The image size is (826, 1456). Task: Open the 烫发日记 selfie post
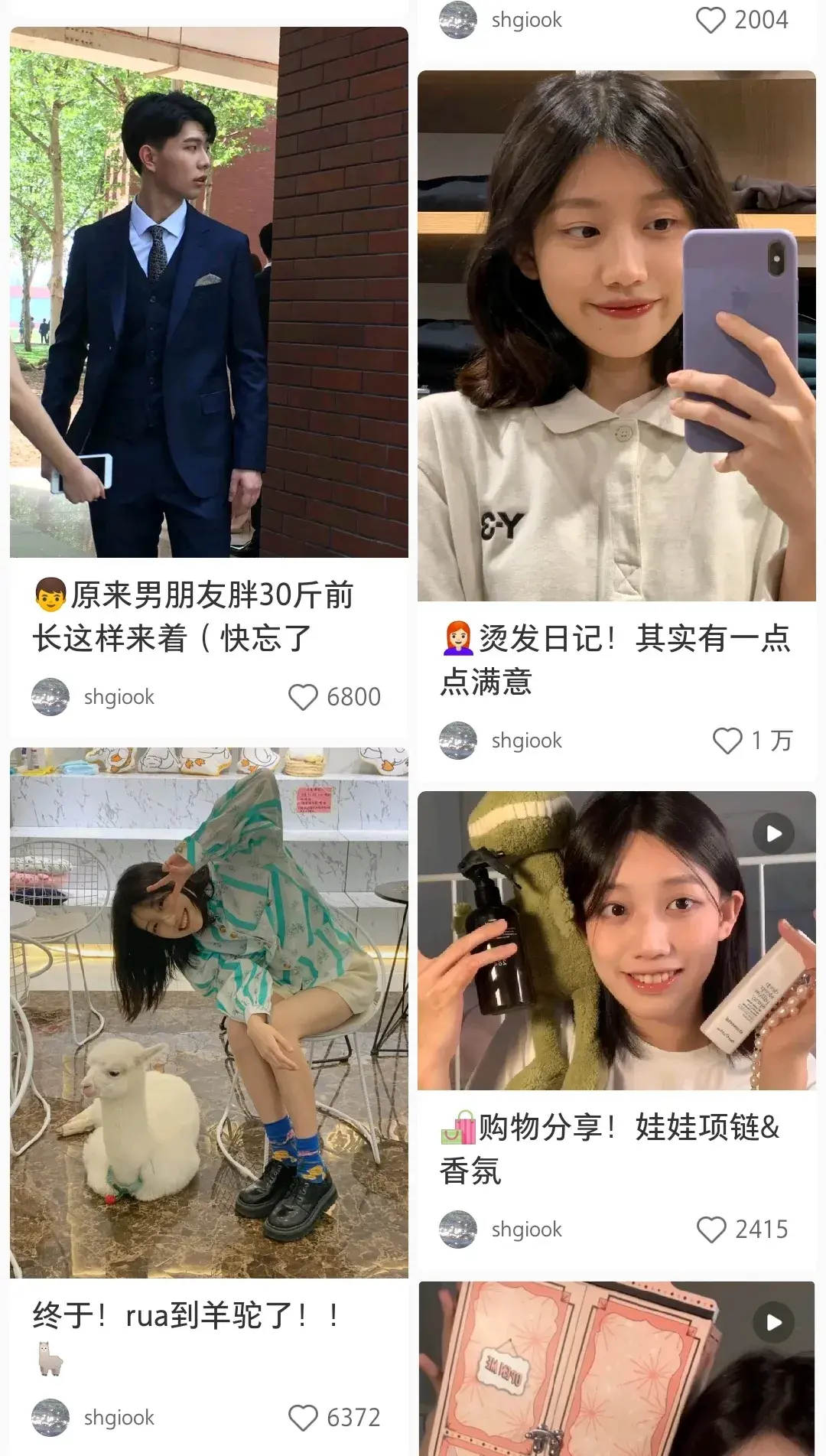point(616,336)
